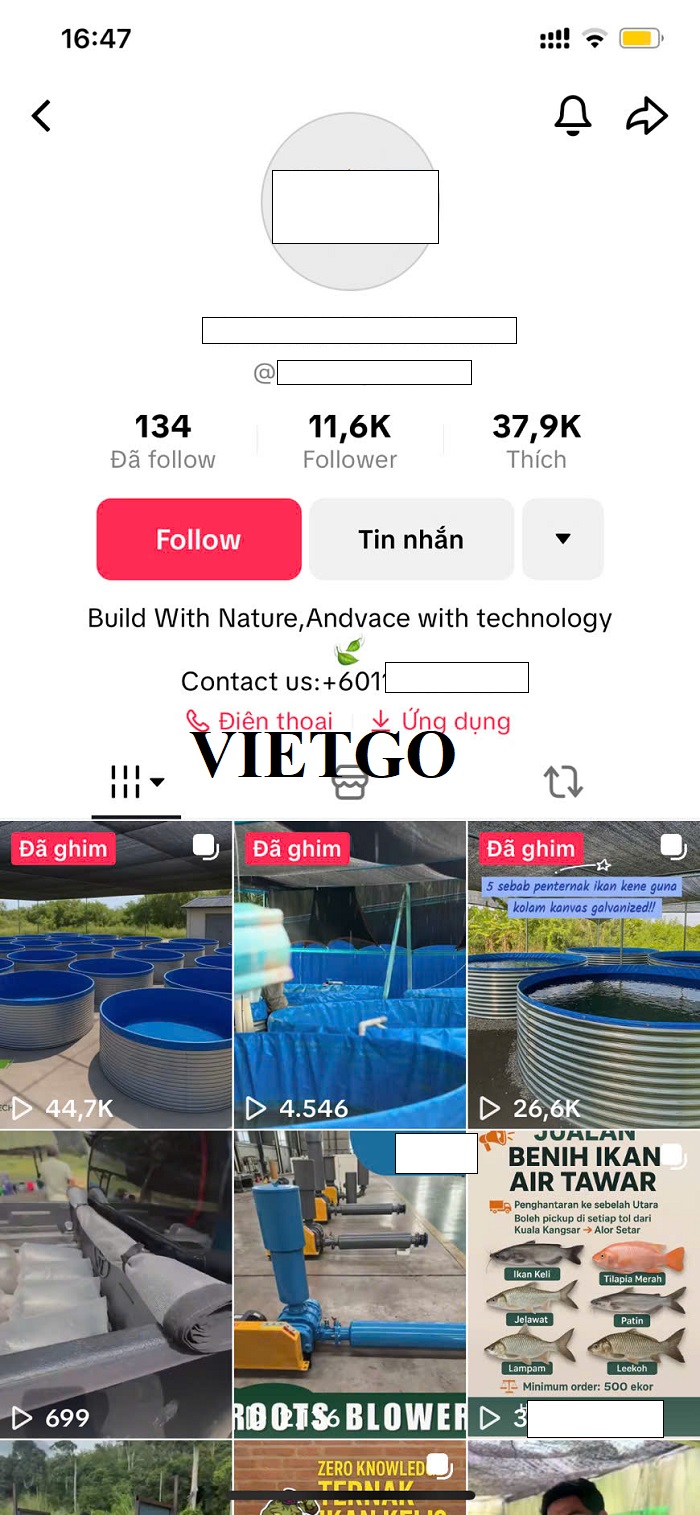Open pinned video with 4.546 views
Image resolution: width=700 pixels, height=1515 pixels.
pyautogui.click(x=350, y=975)
